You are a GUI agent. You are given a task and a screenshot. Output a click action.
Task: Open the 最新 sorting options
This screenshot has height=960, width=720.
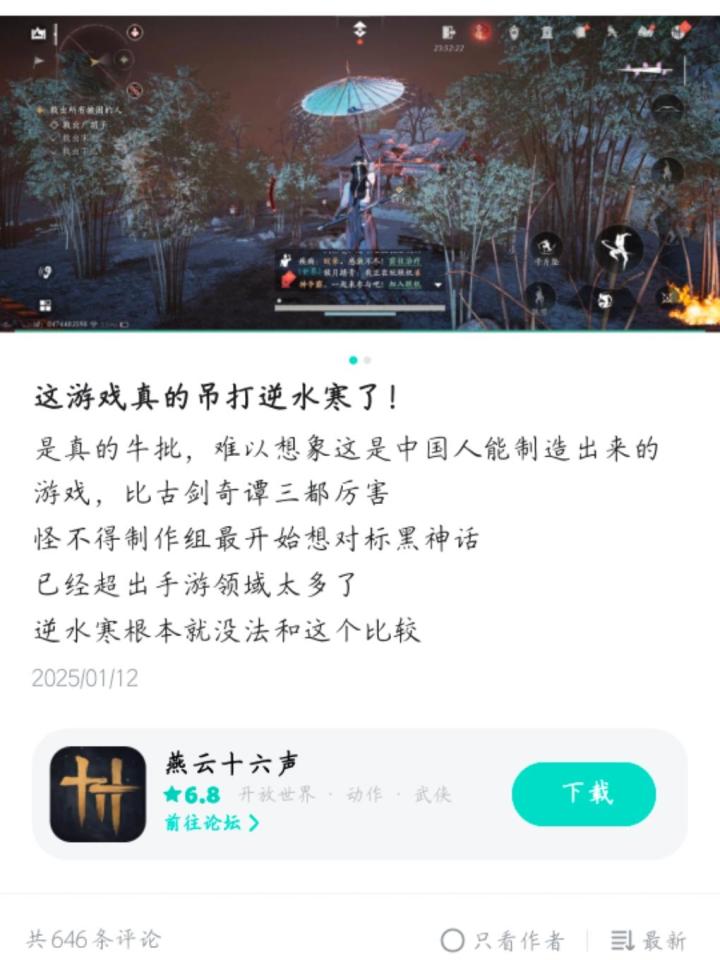[663, 937]
